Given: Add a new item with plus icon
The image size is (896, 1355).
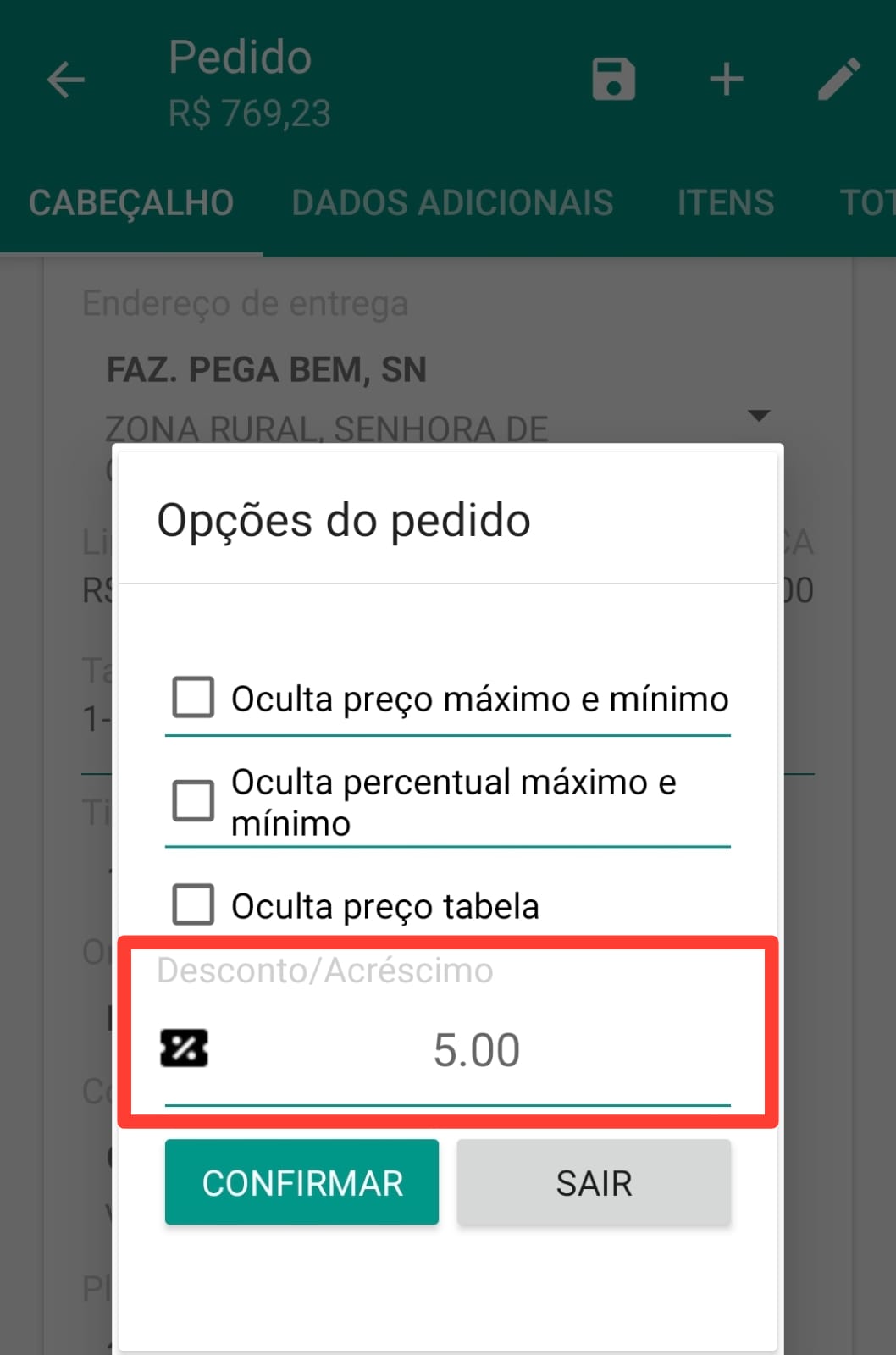Looking at the screenshot, I should click(726, 80).
